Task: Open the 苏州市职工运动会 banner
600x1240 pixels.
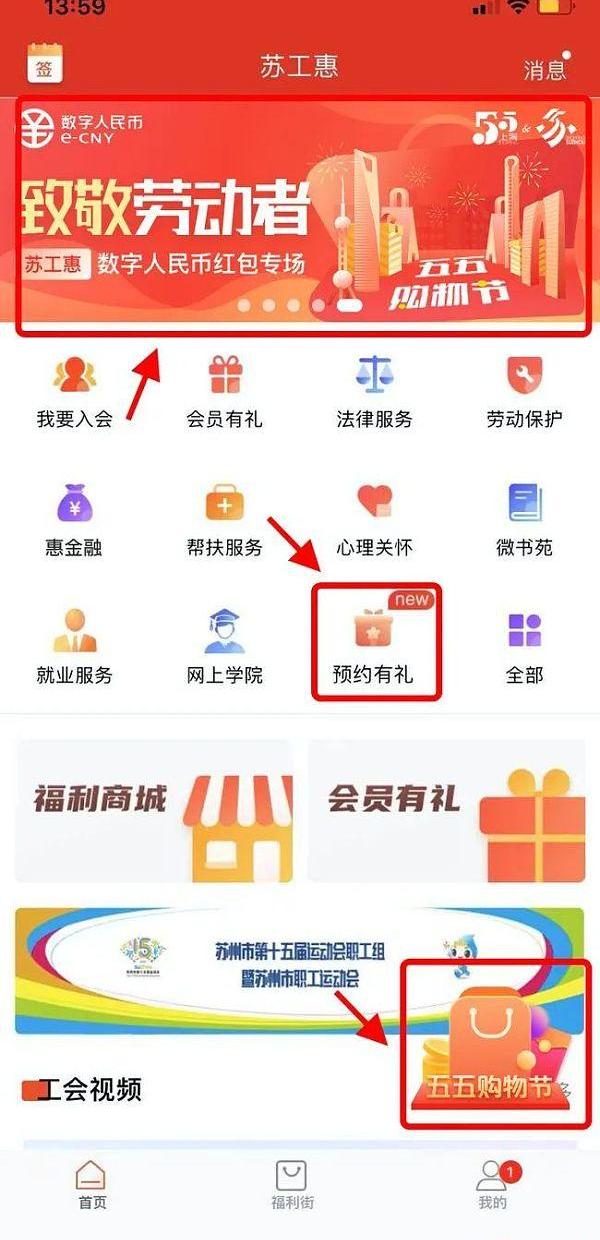Action: (250, 969)
